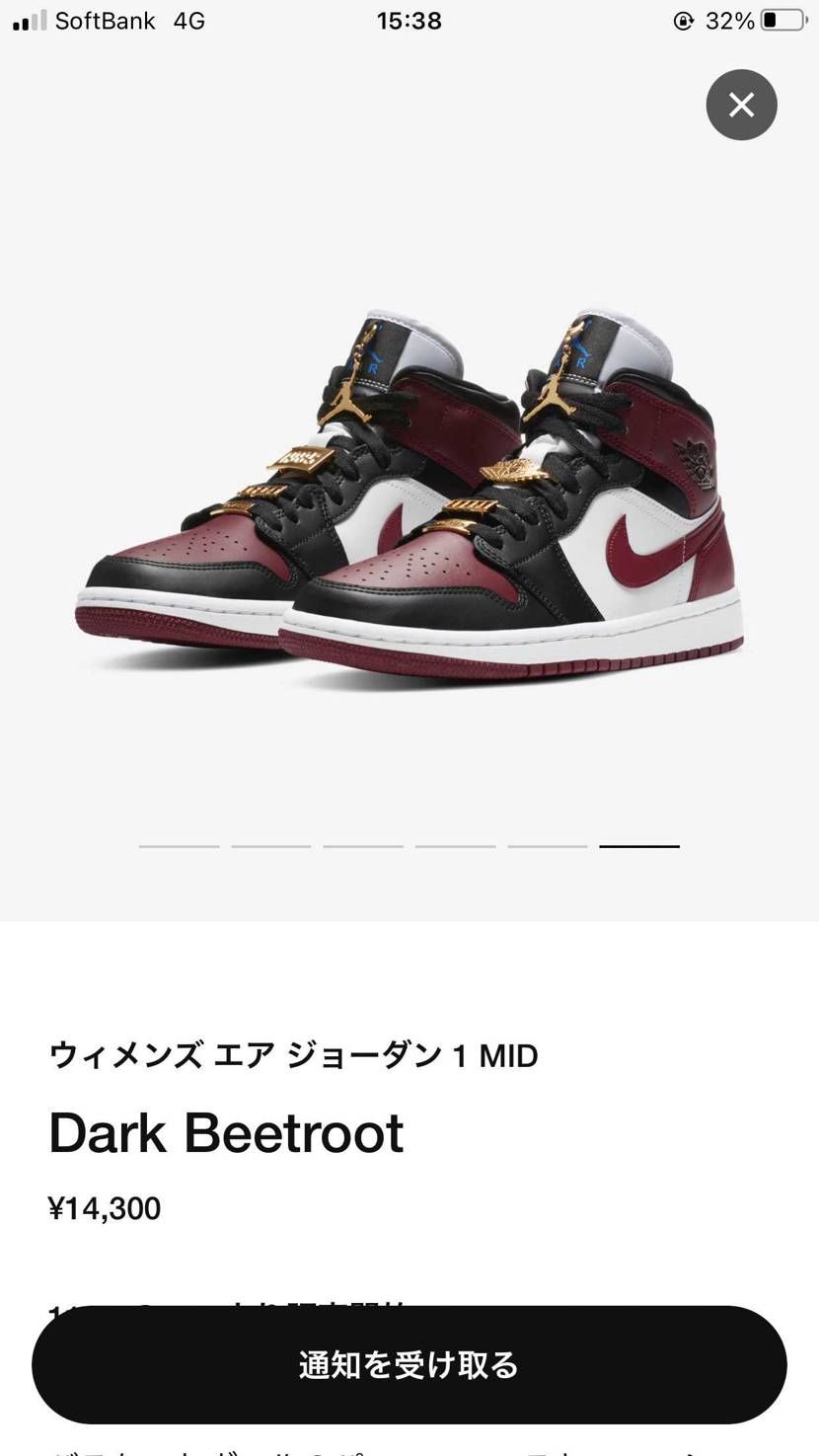The height and width of the screenshot is (1456, 819).
Task: Close the Dark Beetroot product view
Action: pos(741,105)
